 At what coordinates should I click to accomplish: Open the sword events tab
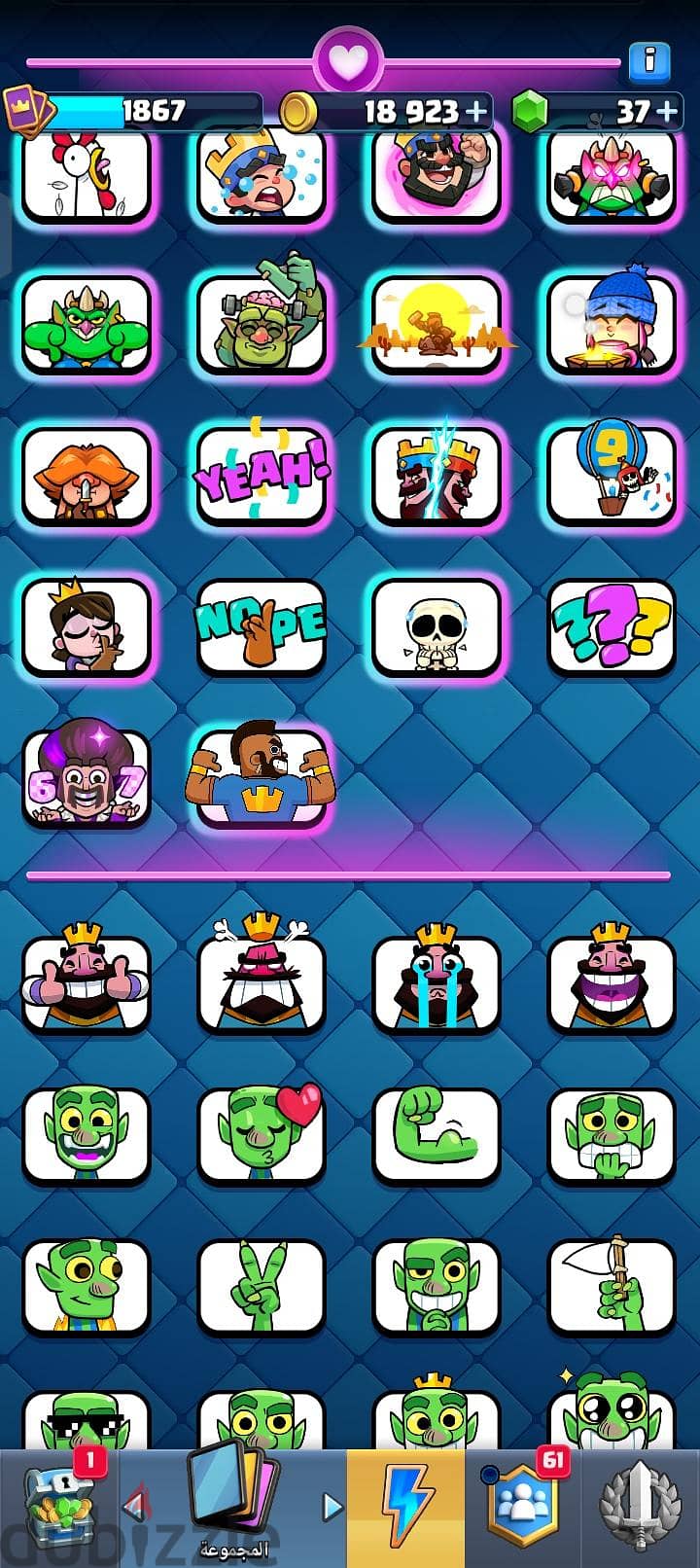coord(640,1506)
